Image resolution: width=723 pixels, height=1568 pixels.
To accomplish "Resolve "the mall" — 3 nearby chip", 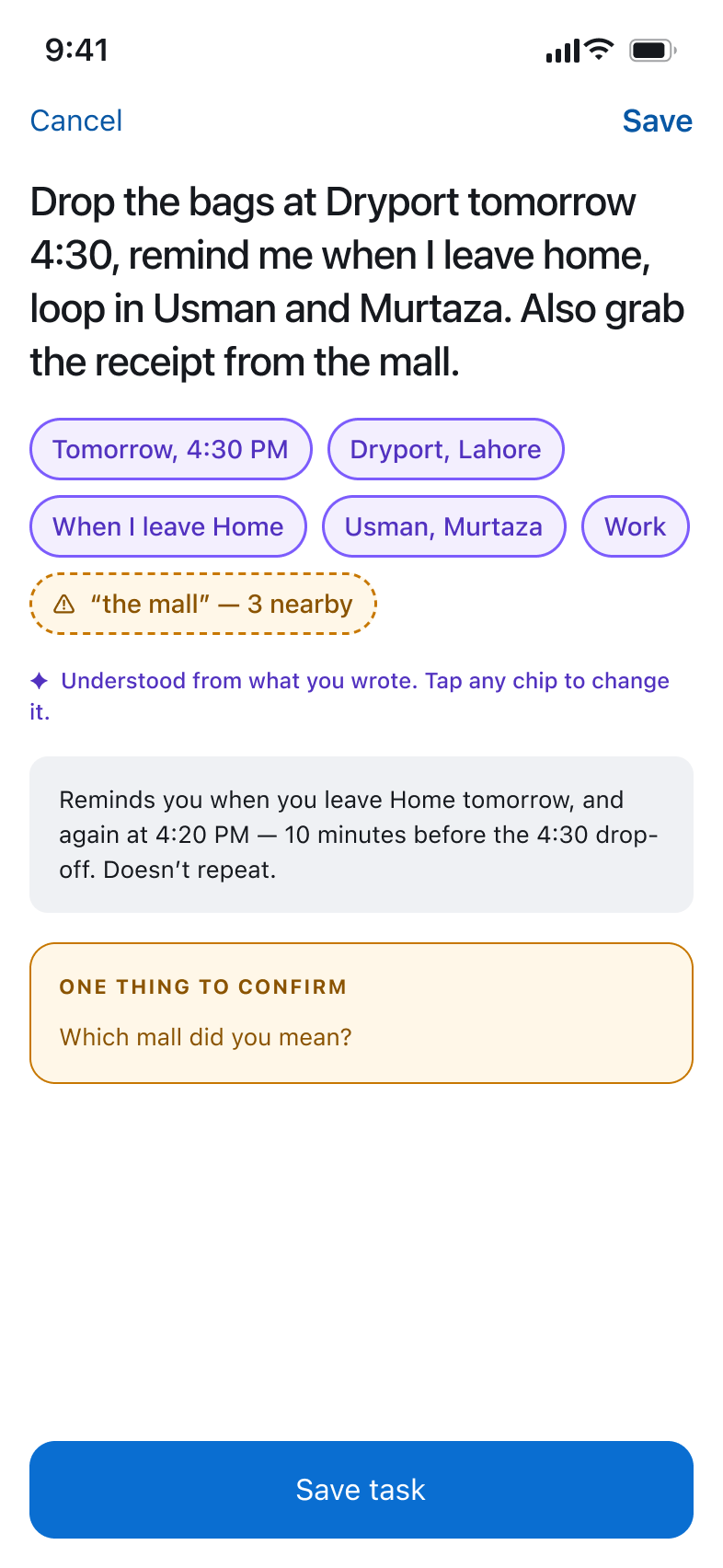I will 203,604.
